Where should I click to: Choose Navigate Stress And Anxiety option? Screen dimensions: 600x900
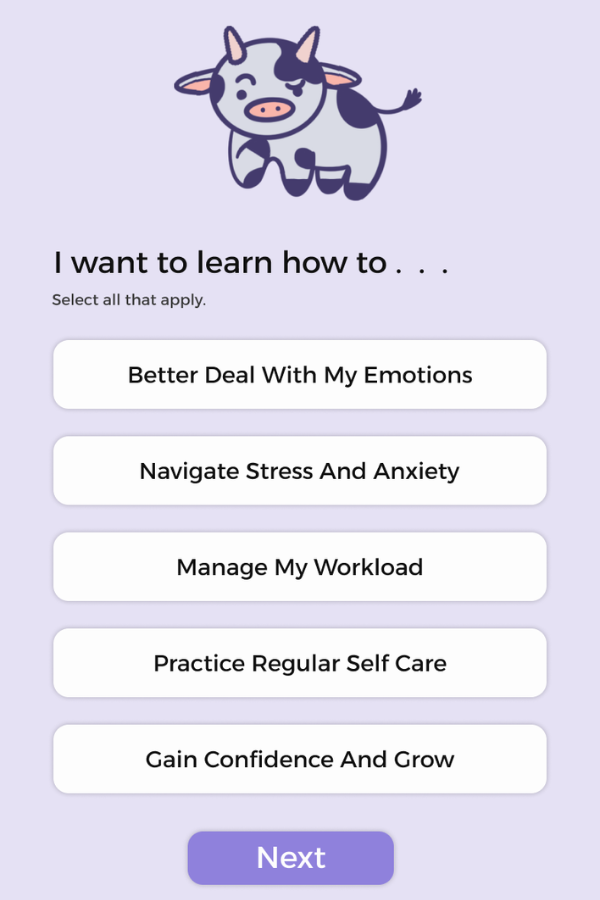[x=300, y=471]
